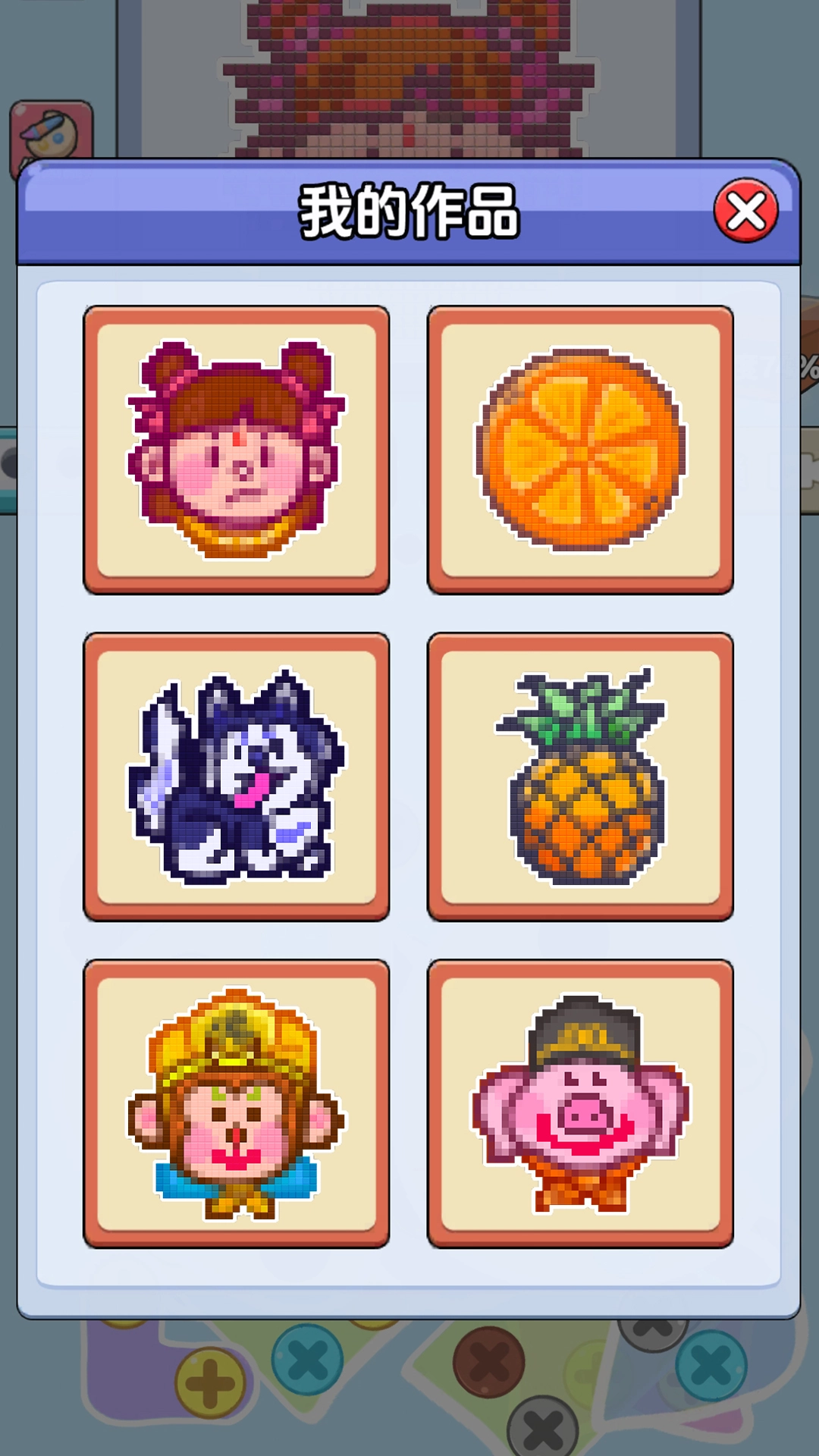Open the monkey king artwork
The image size is (819, 1456).
click(x=236, y=1103)
